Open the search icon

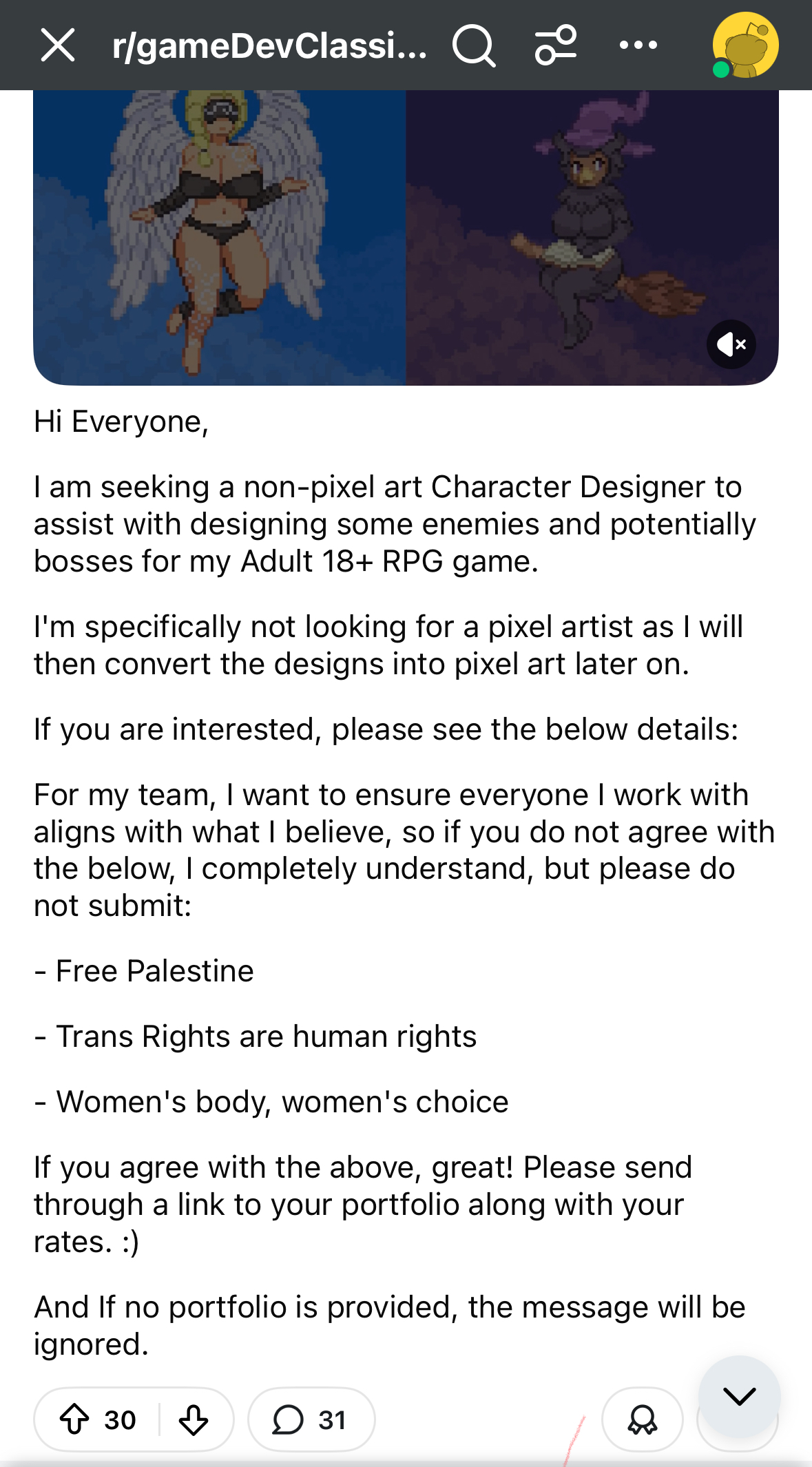coord(474,45)
